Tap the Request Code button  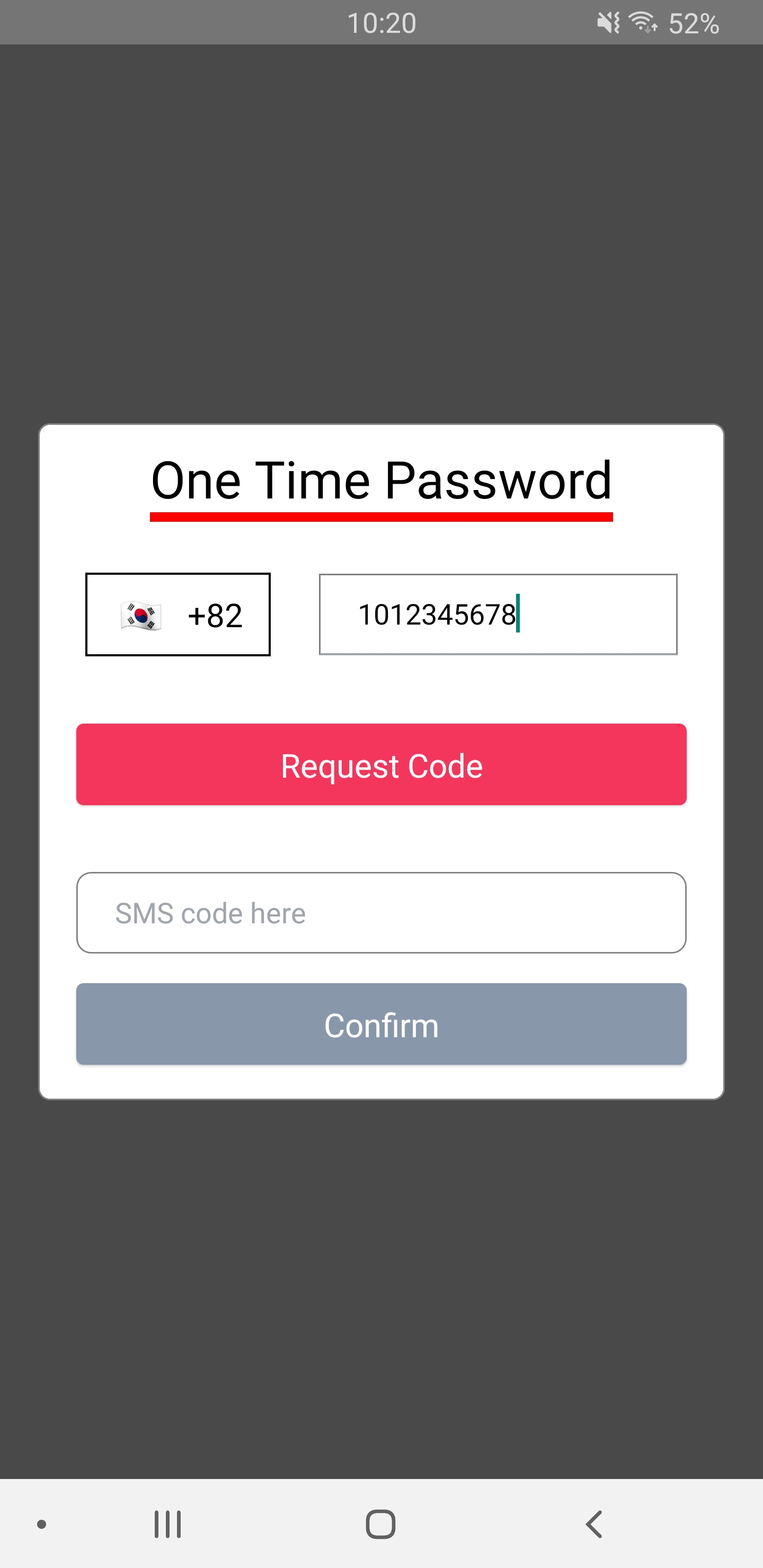[x=381, y=764]
